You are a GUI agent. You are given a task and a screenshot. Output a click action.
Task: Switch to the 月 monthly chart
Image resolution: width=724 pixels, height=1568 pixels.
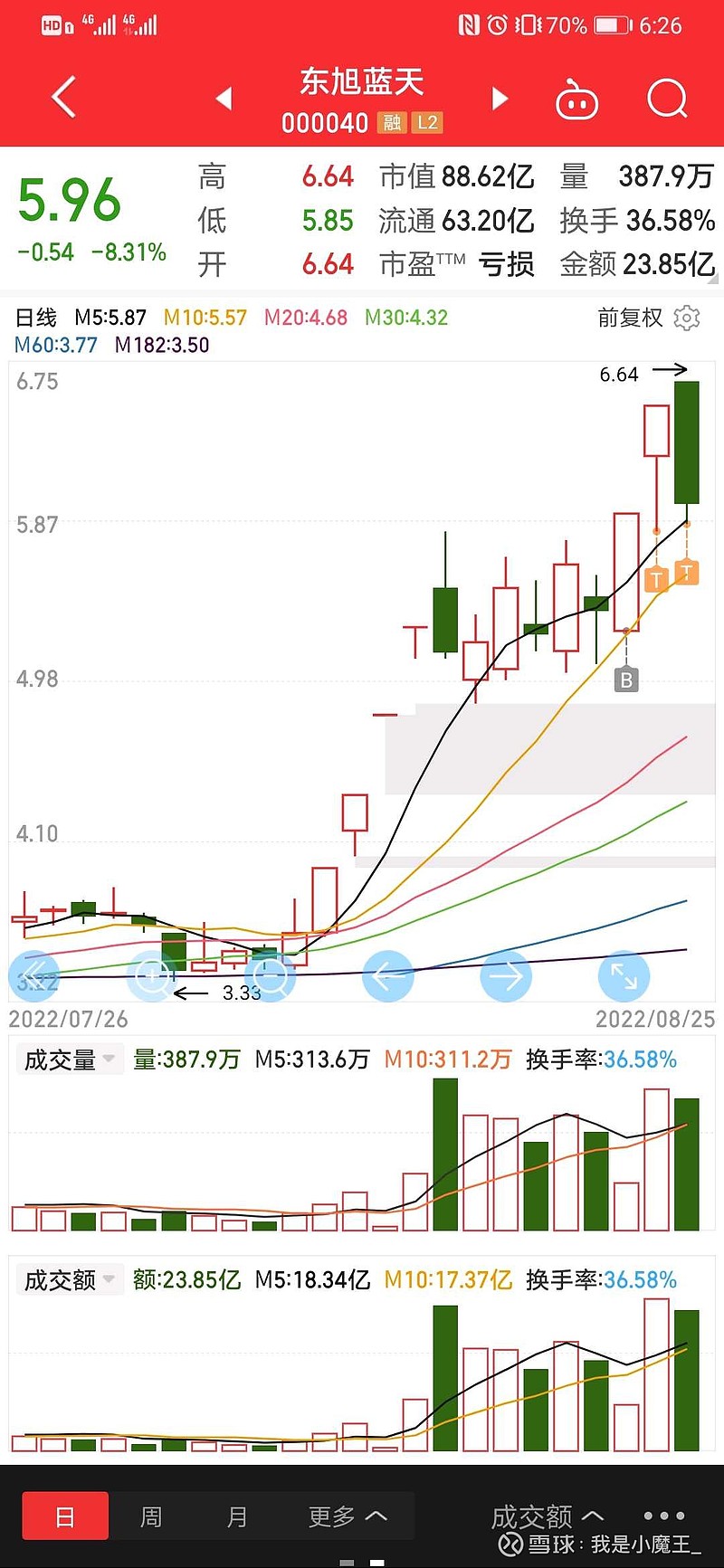pyautogui.click(x=237, y=1516)
